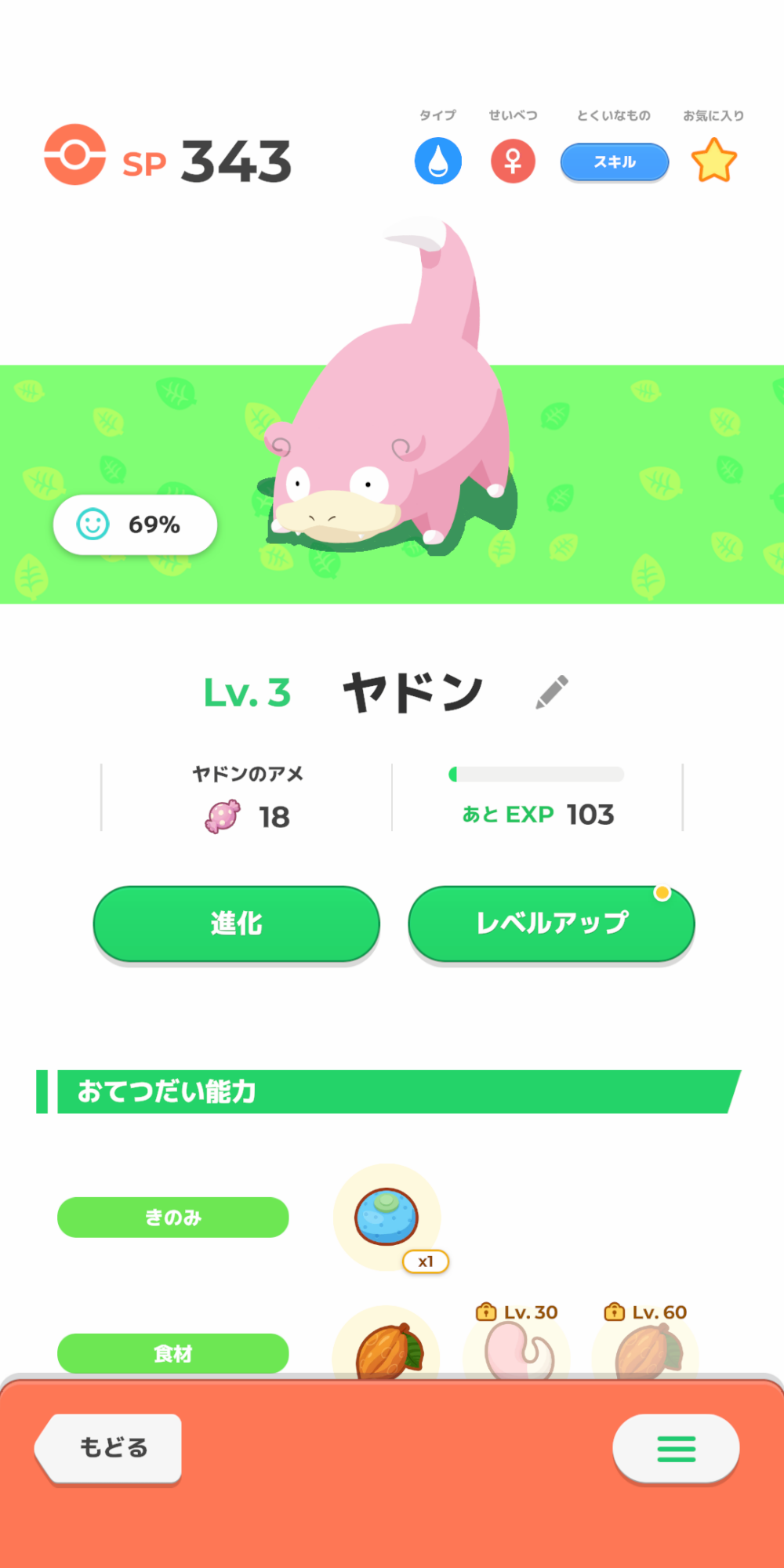Toggle the favorite star
The image size is (784, 1568).
tap(713, 161)
